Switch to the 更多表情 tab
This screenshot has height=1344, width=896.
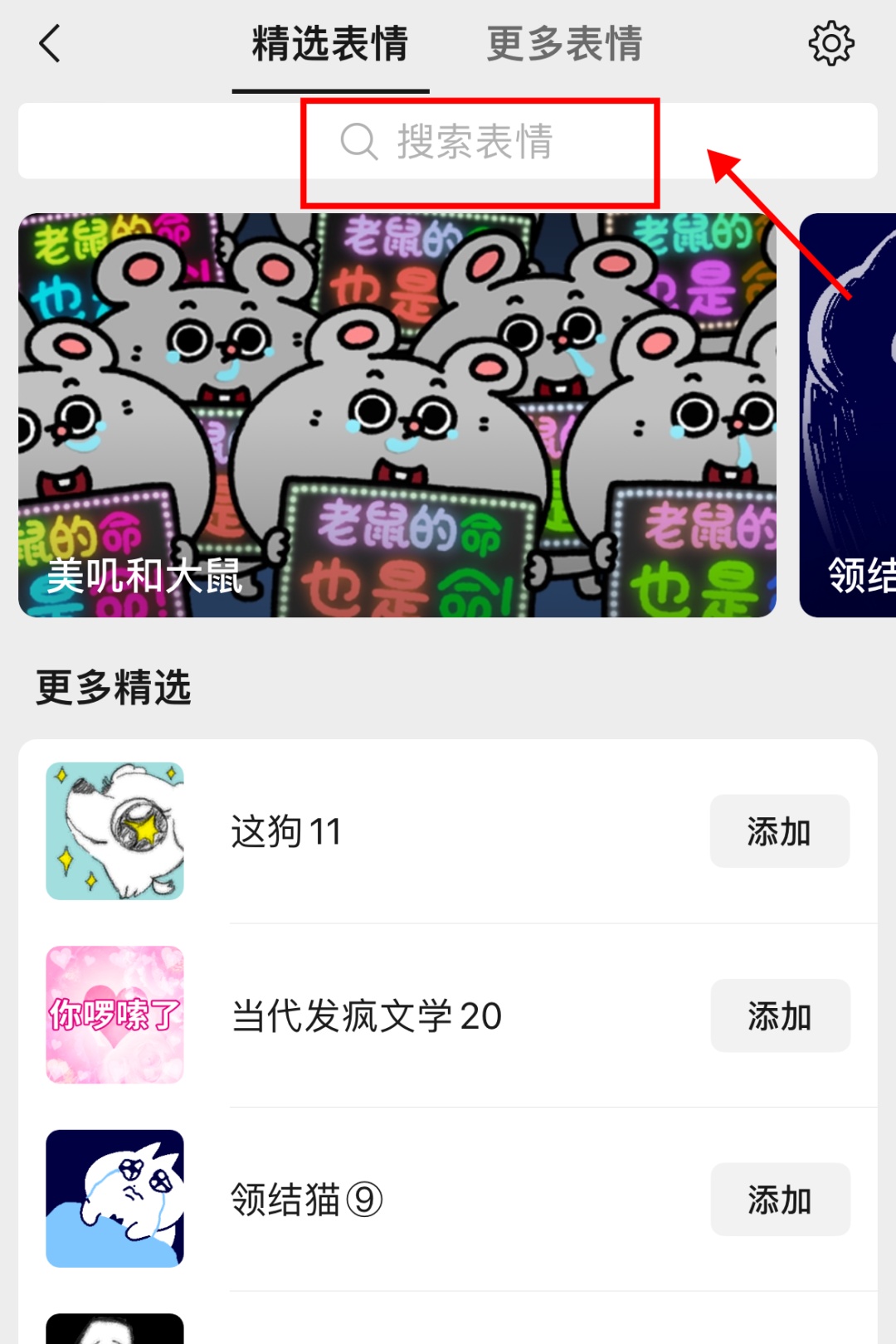tap(564, 45)
